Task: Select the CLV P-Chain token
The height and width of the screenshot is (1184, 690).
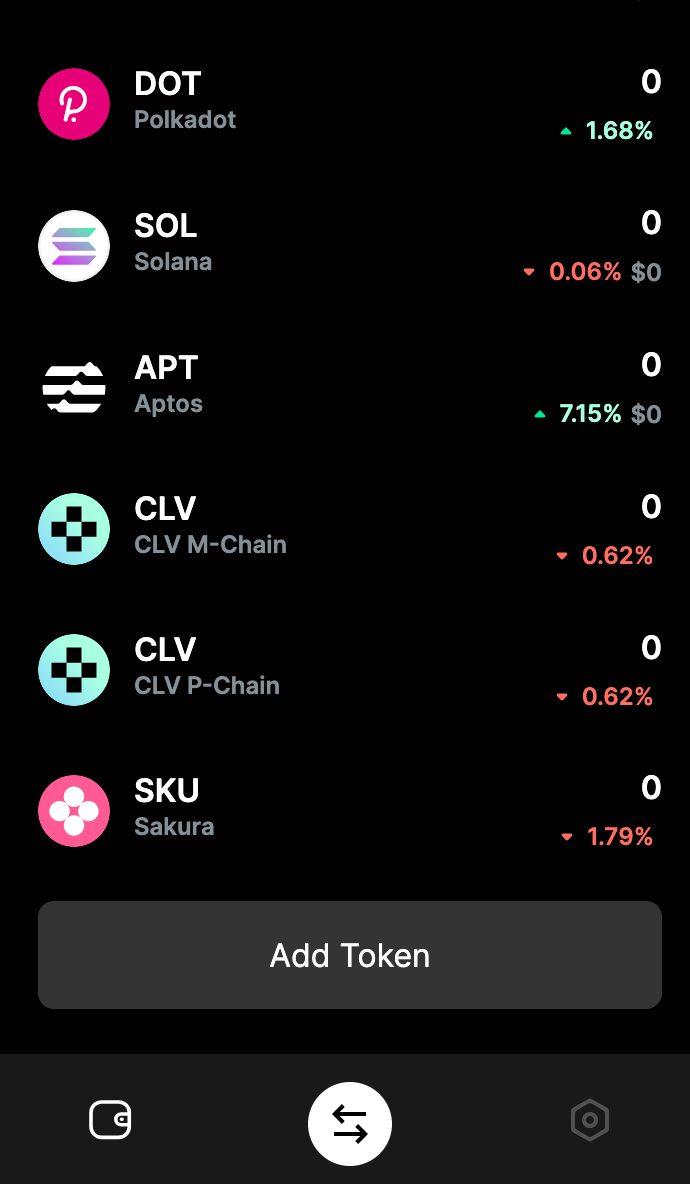Action: 345,670
